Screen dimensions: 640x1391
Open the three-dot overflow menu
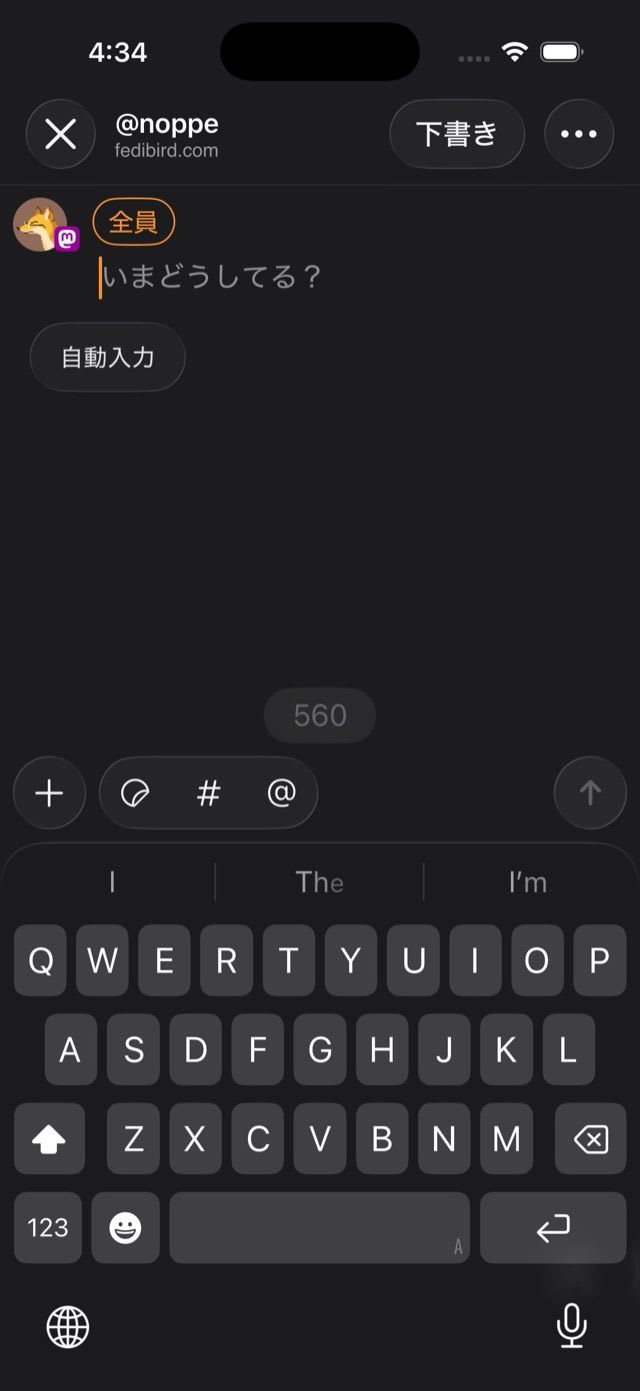pos(579,134)
